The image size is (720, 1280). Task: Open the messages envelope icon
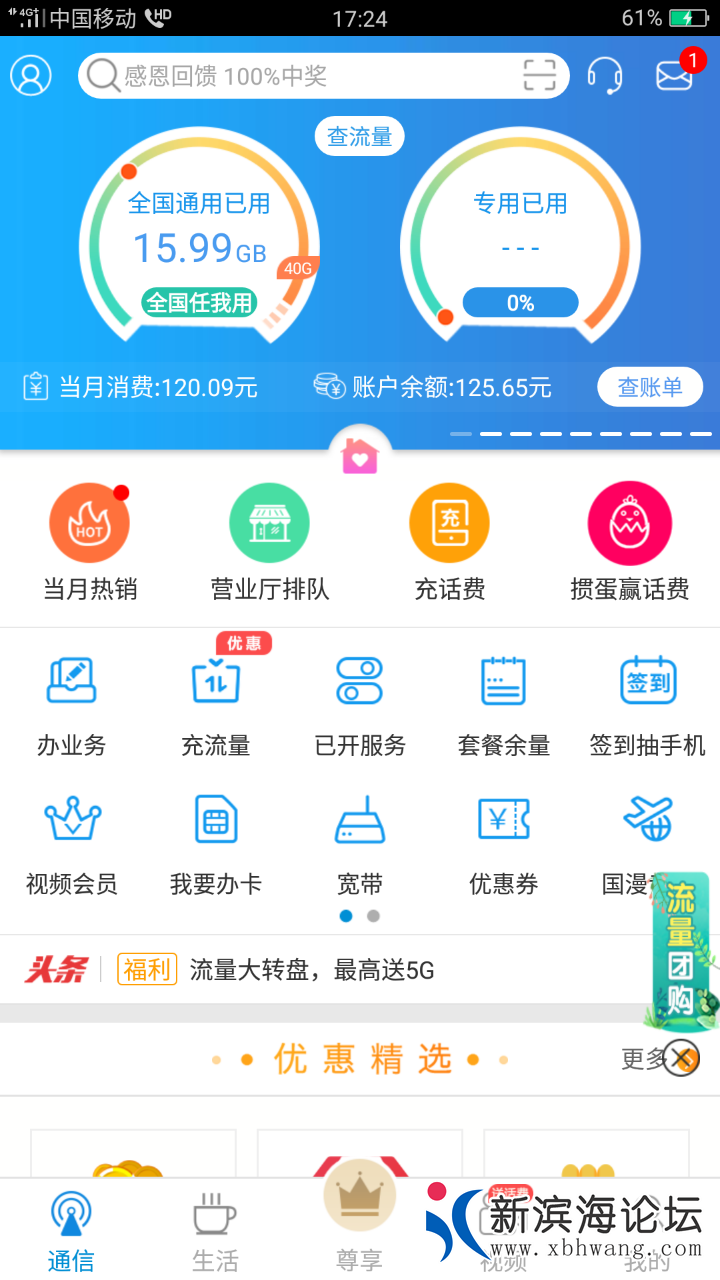(675, 76)
